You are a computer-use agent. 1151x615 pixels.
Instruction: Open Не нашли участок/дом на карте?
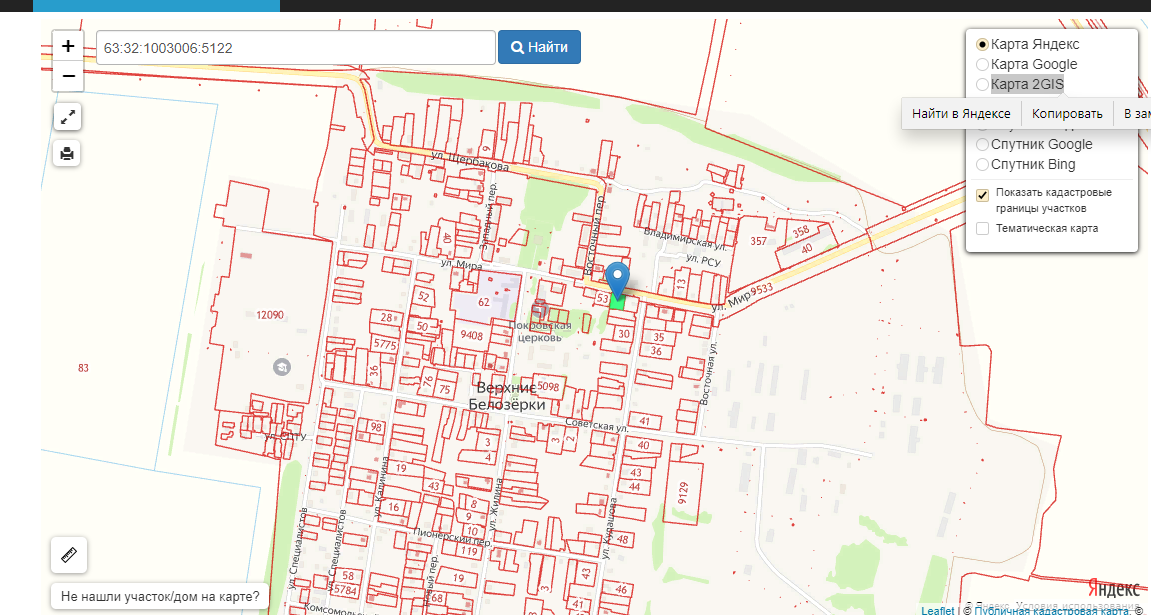160,597
